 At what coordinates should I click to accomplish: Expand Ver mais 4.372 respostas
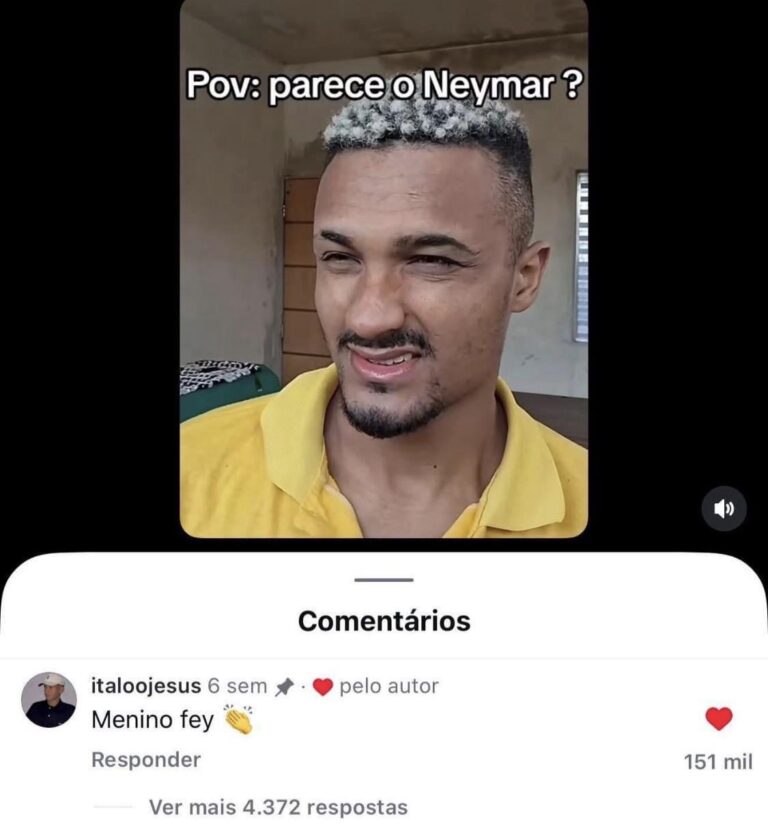coord(277,807)
